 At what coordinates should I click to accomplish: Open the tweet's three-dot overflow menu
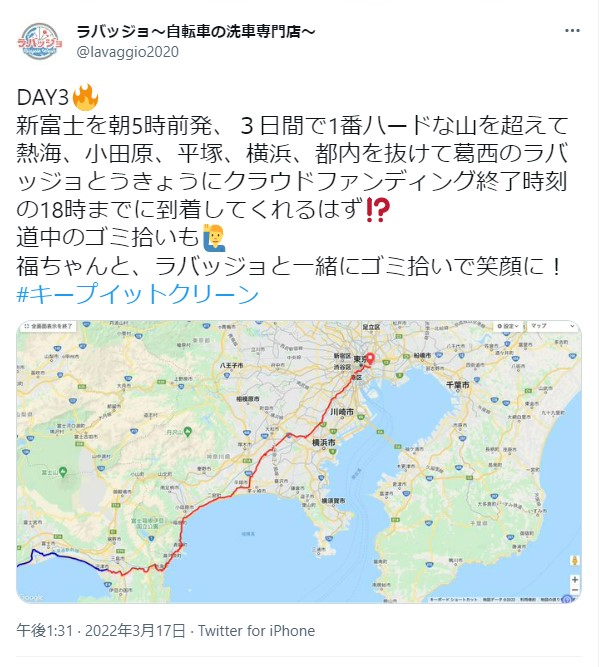[x=571, y=32]
